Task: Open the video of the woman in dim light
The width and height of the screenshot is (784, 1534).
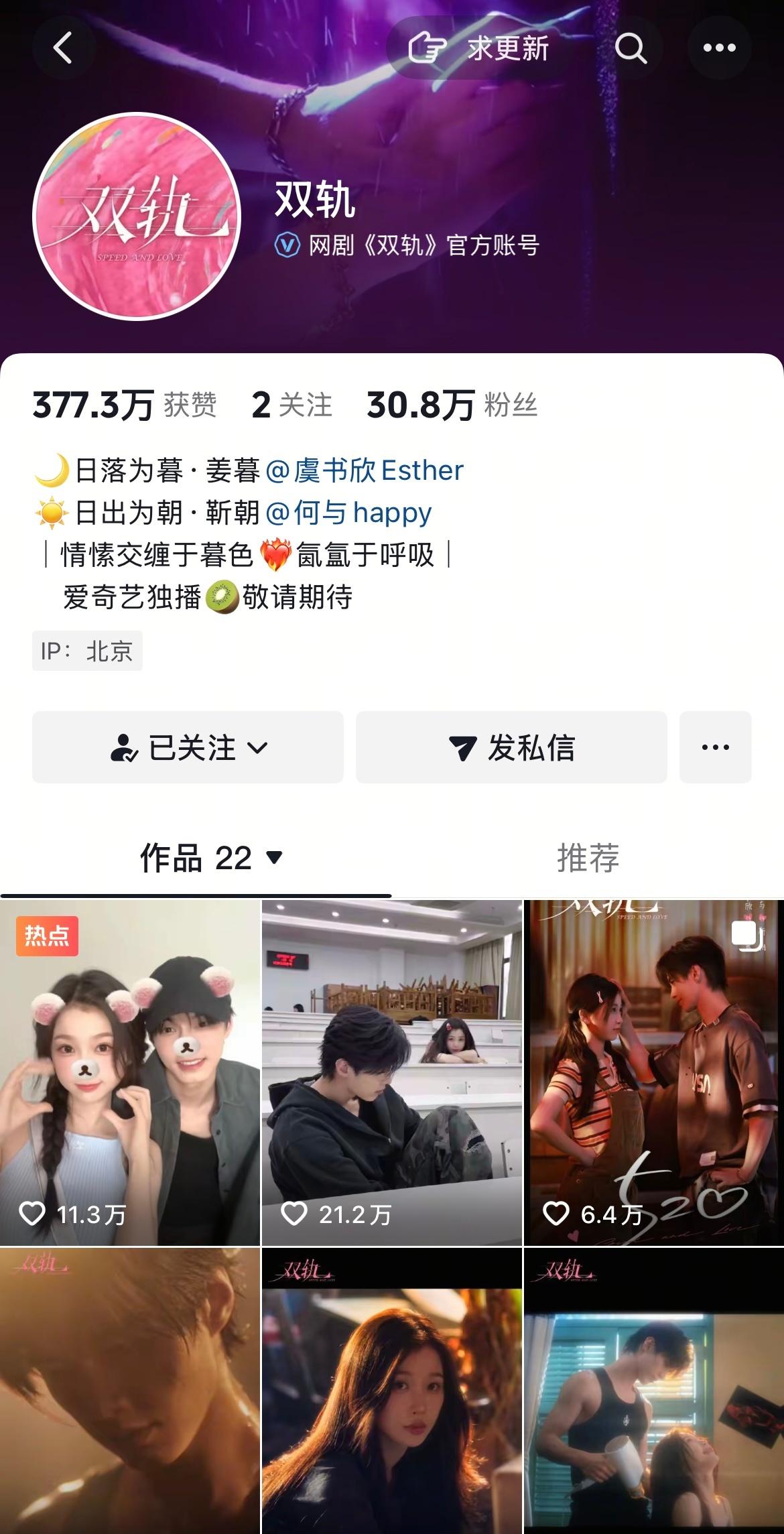Action: coord(391,1391)
